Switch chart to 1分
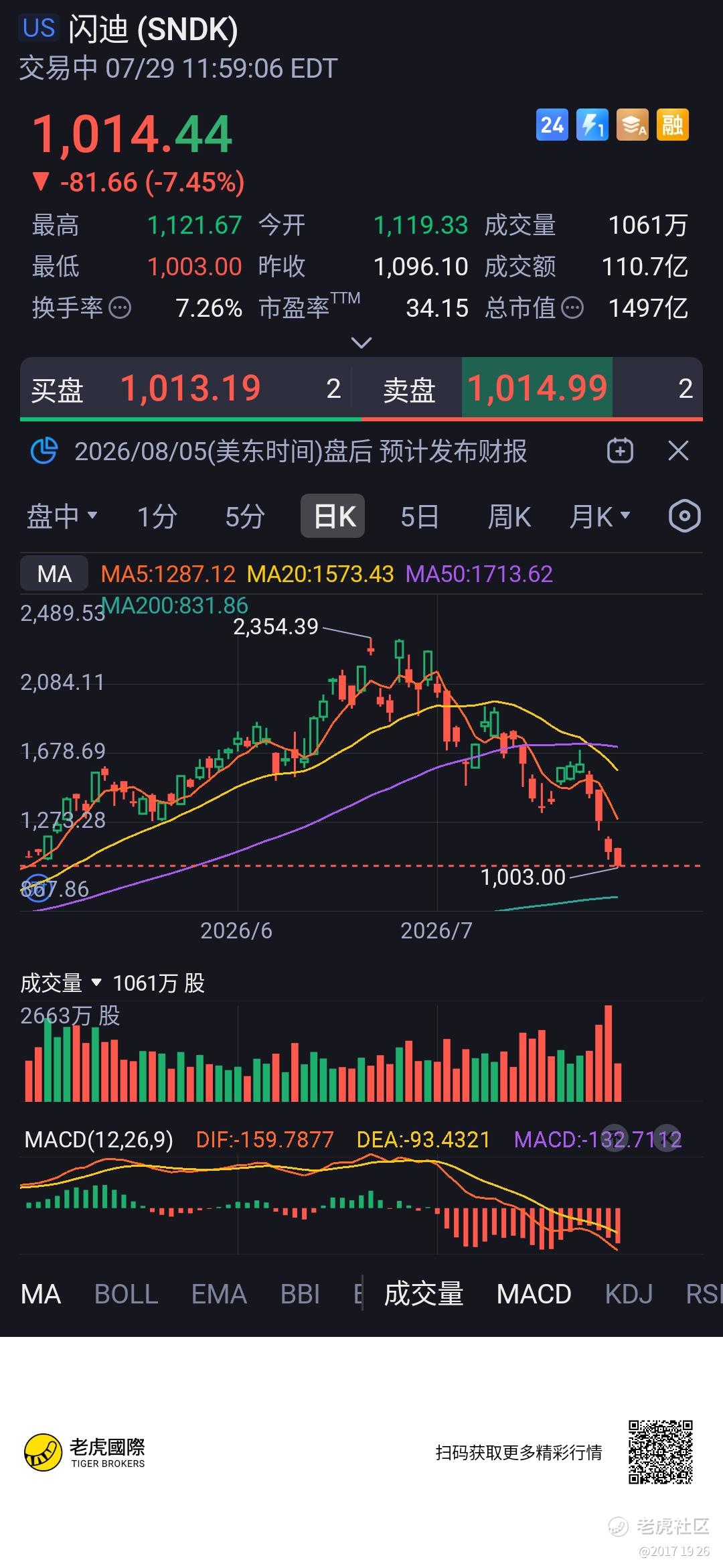Image resolution: width=723 pixels, height=1568 pixels. [157, 516]
